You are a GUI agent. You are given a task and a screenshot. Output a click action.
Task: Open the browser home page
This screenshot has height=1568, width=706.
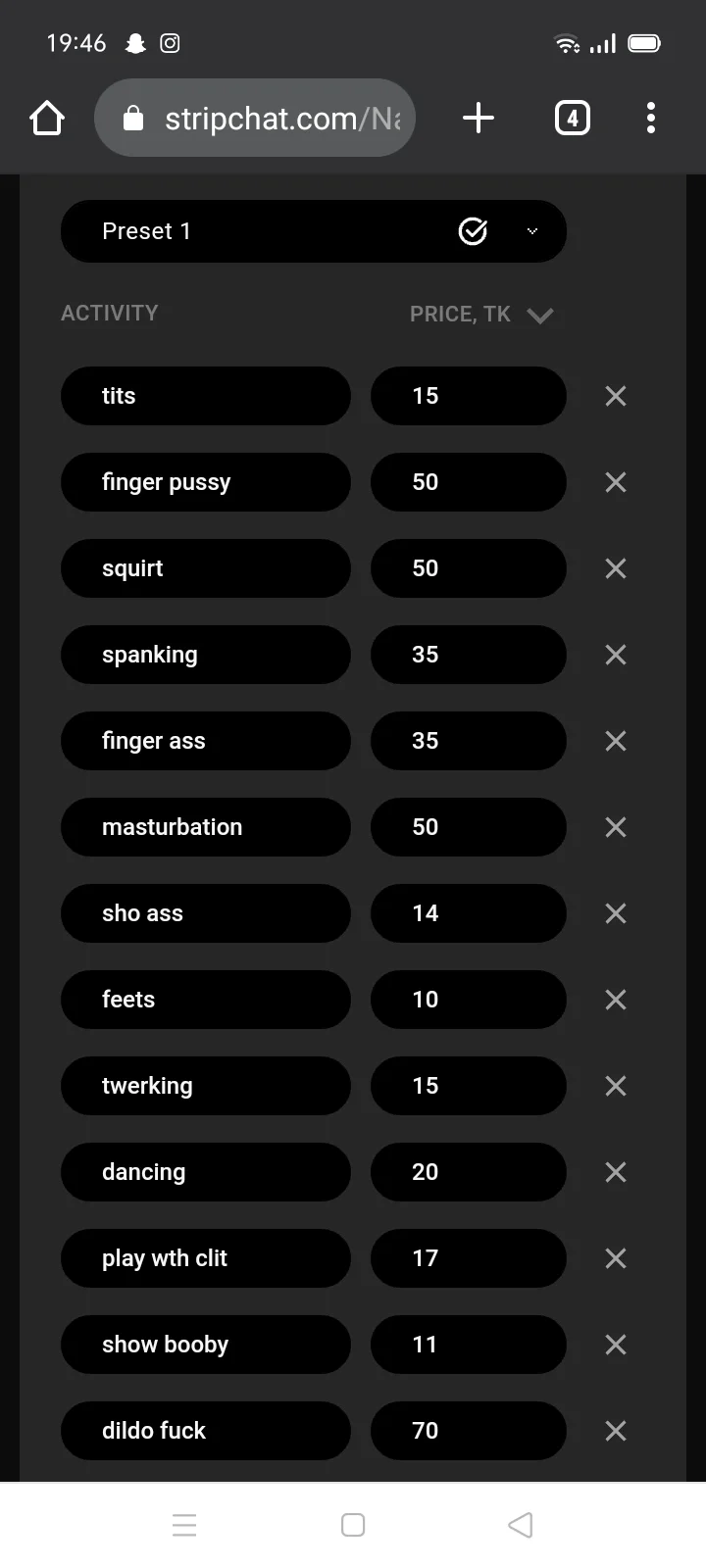click(47, 119)
